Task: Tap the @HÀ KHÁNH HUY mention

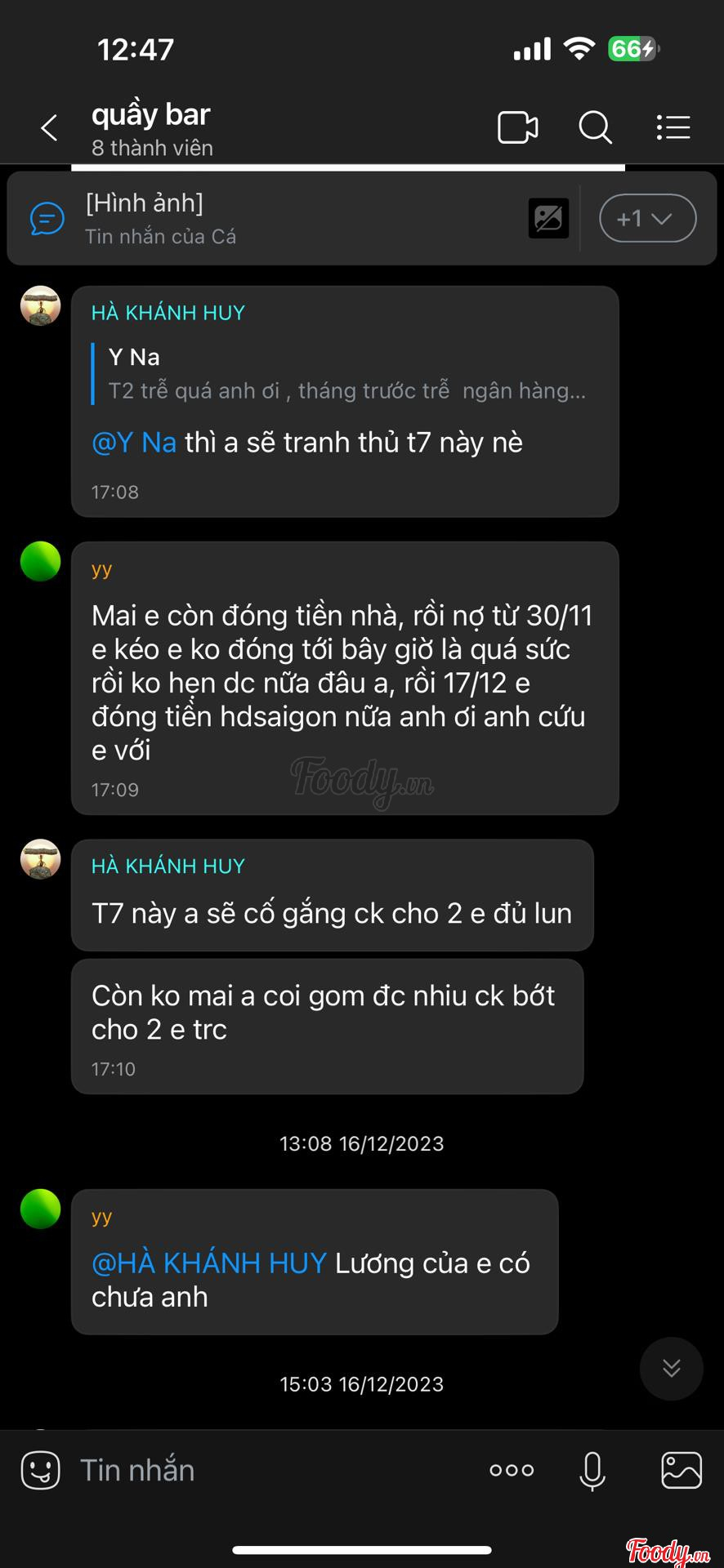Action: 209,1263
